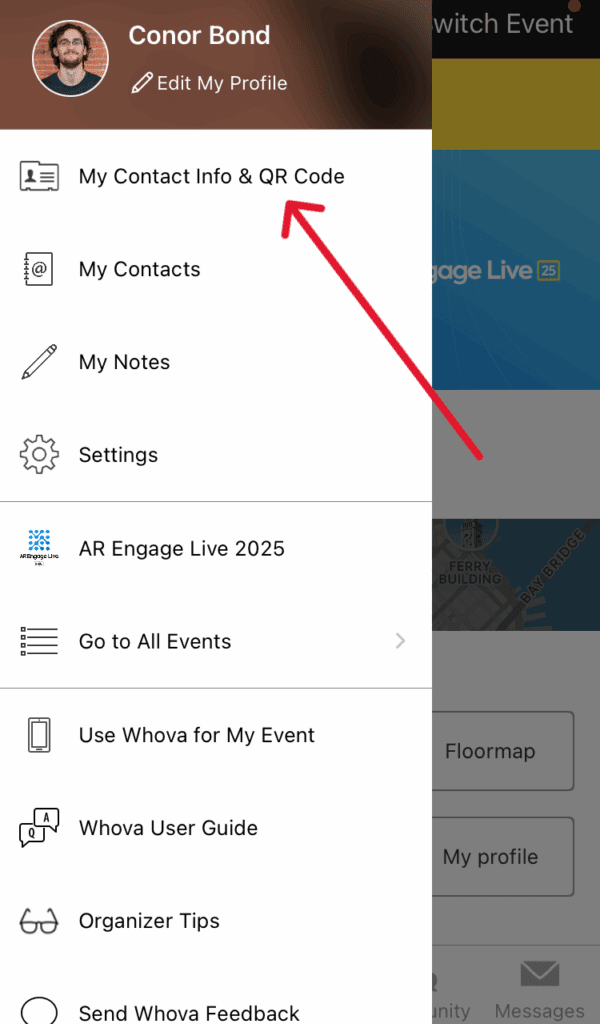The width and height of the screenshot is (600, 1024).
Task: Open the Whova User Guide
Action: click(x=168, y=828)
